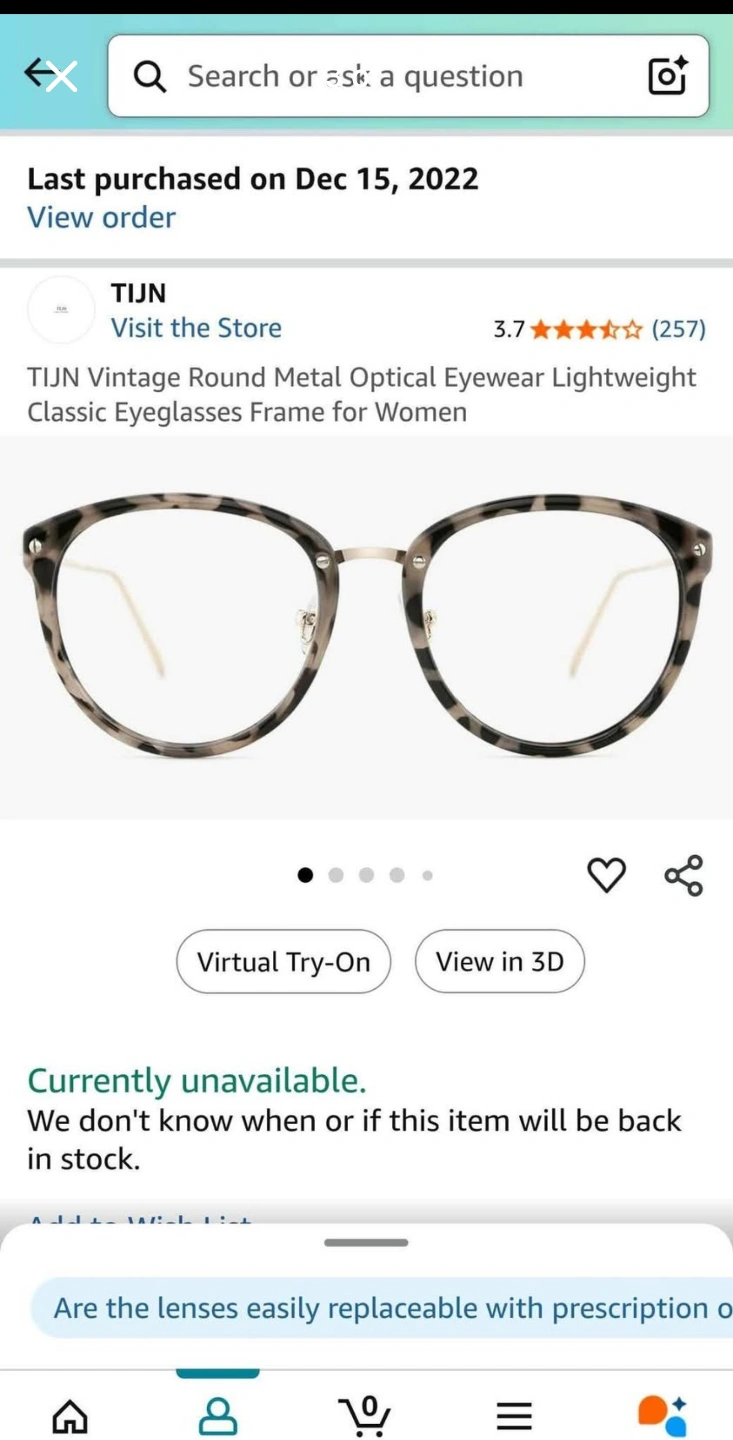Open the eyeglasses product photo
Screen dimensions: 733x1440
tap(366, 625)
